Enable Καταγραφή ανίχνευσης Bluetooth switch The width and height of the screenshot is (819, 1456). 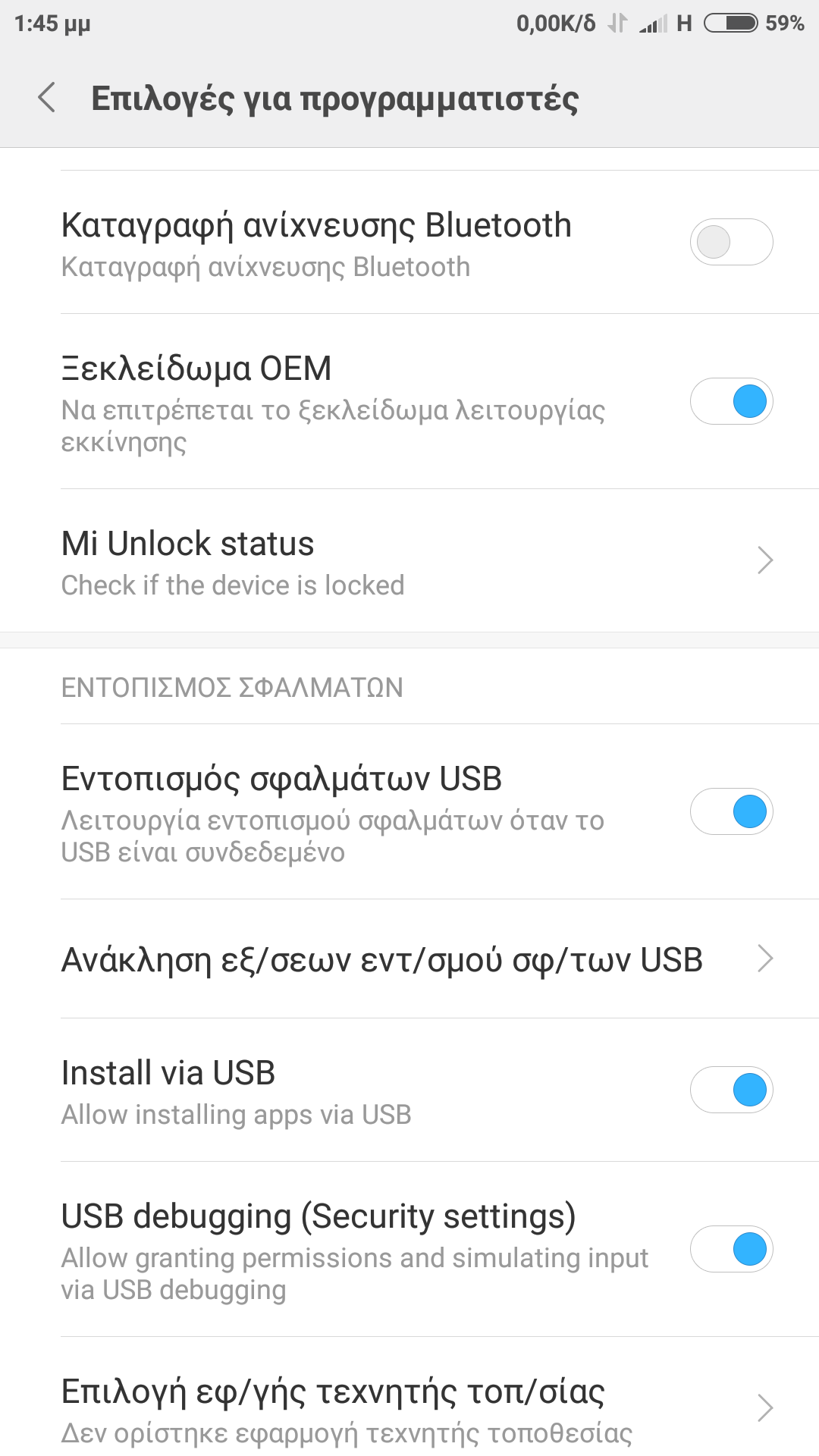click(731, 243)
